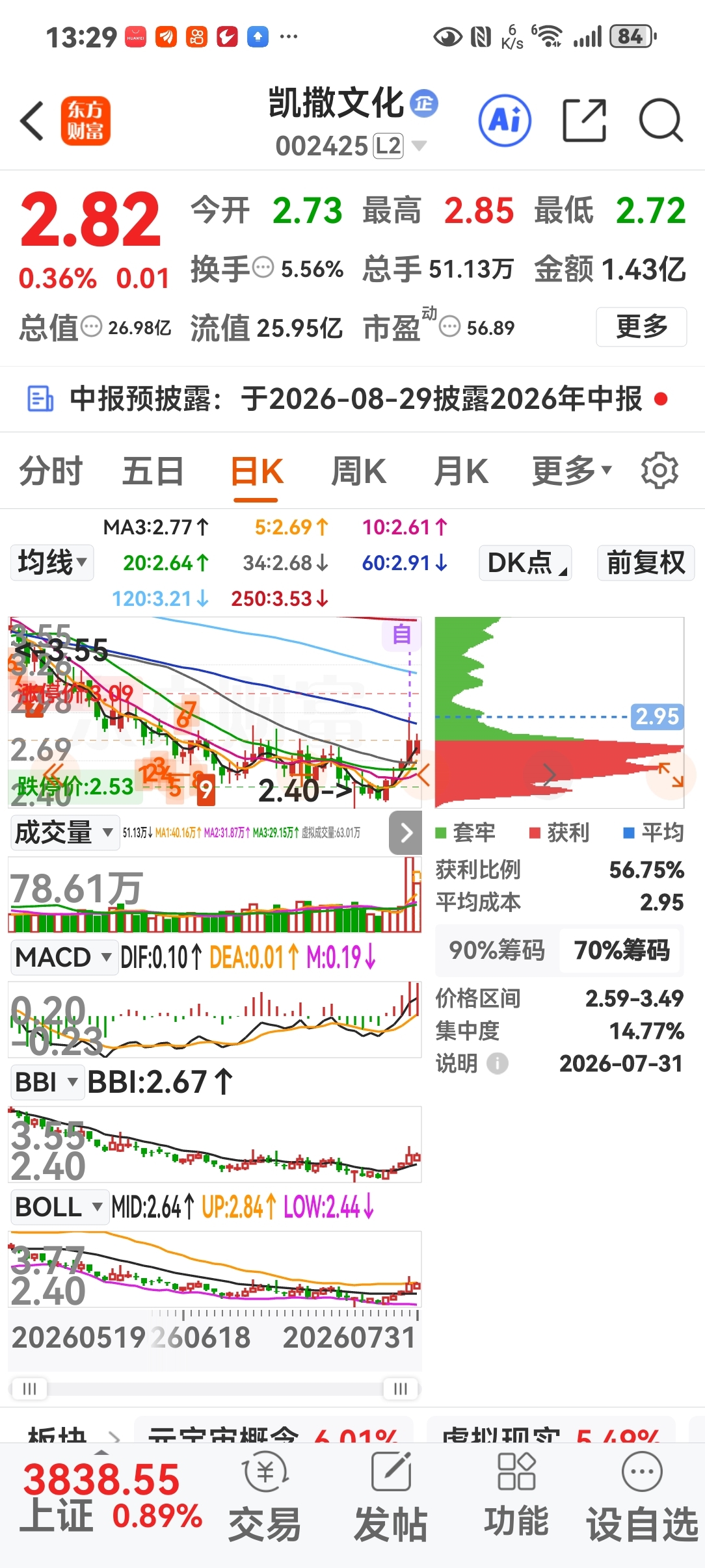Tap 更多 to see more quote data
Image resolution: width=705 pixels, height=1568 pixels.
click(x=641, y=326)
